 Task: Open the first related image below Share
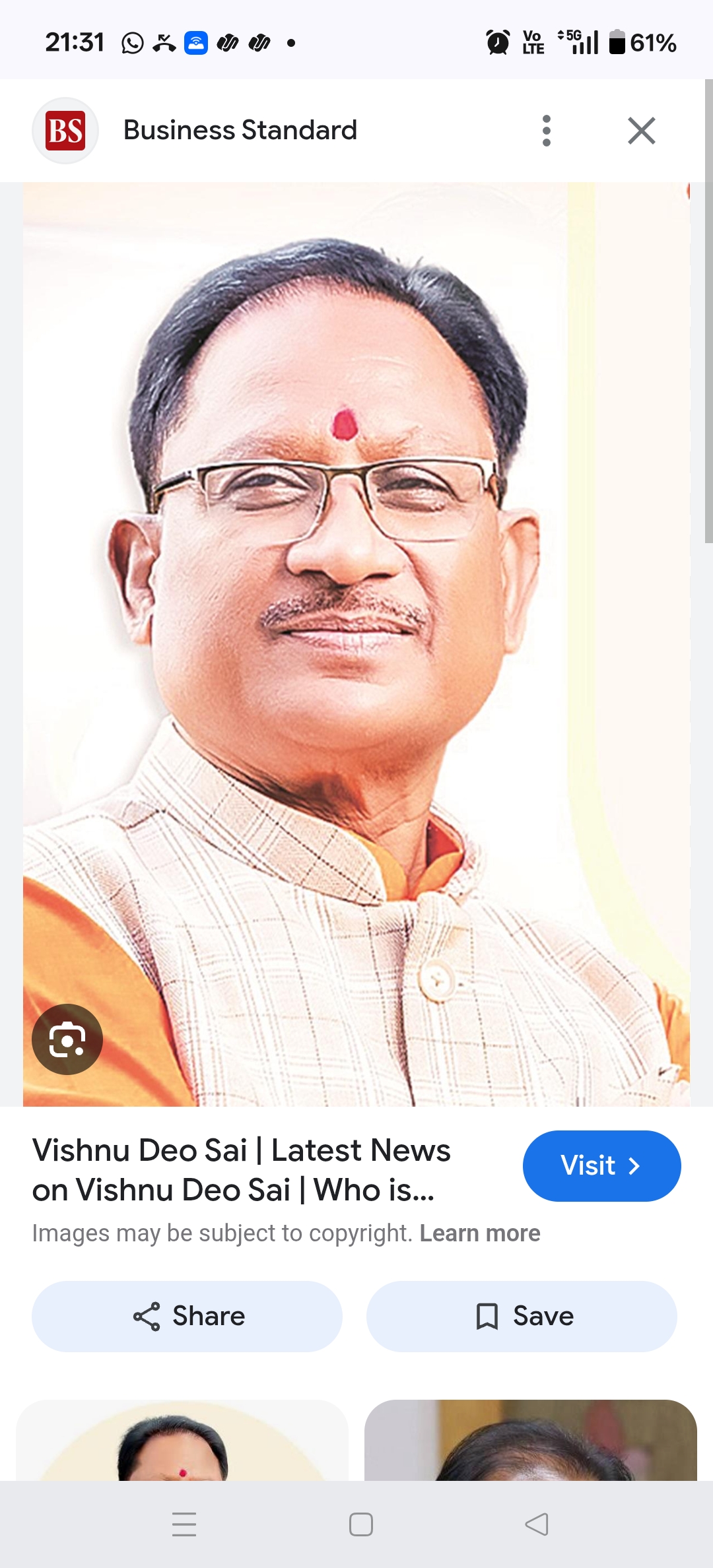tap(182, 1442)
